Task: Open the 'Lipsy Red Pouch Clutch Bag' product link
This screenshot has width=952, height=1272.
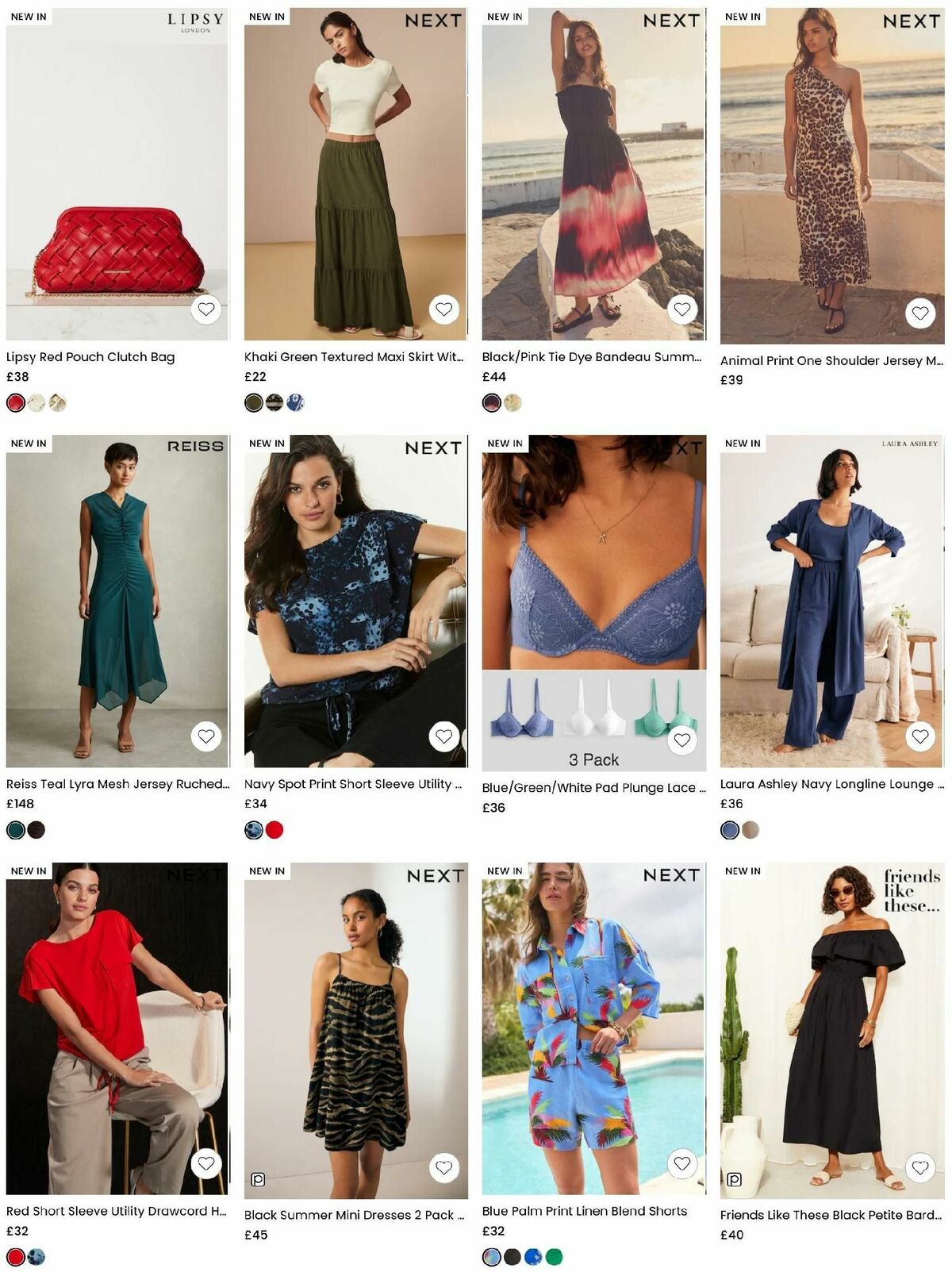Action: click(x=90, y=356)
